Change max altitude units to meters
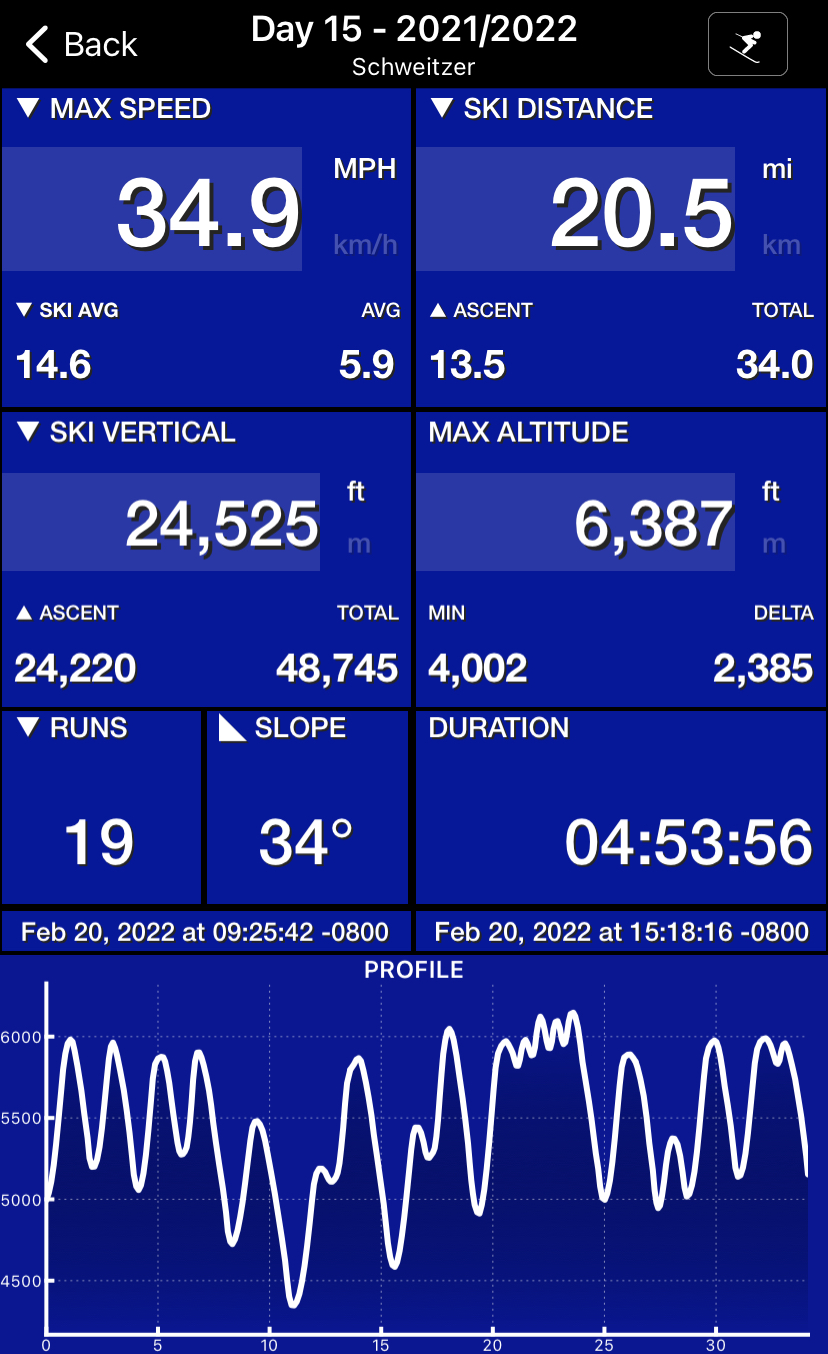 [773, 544]
